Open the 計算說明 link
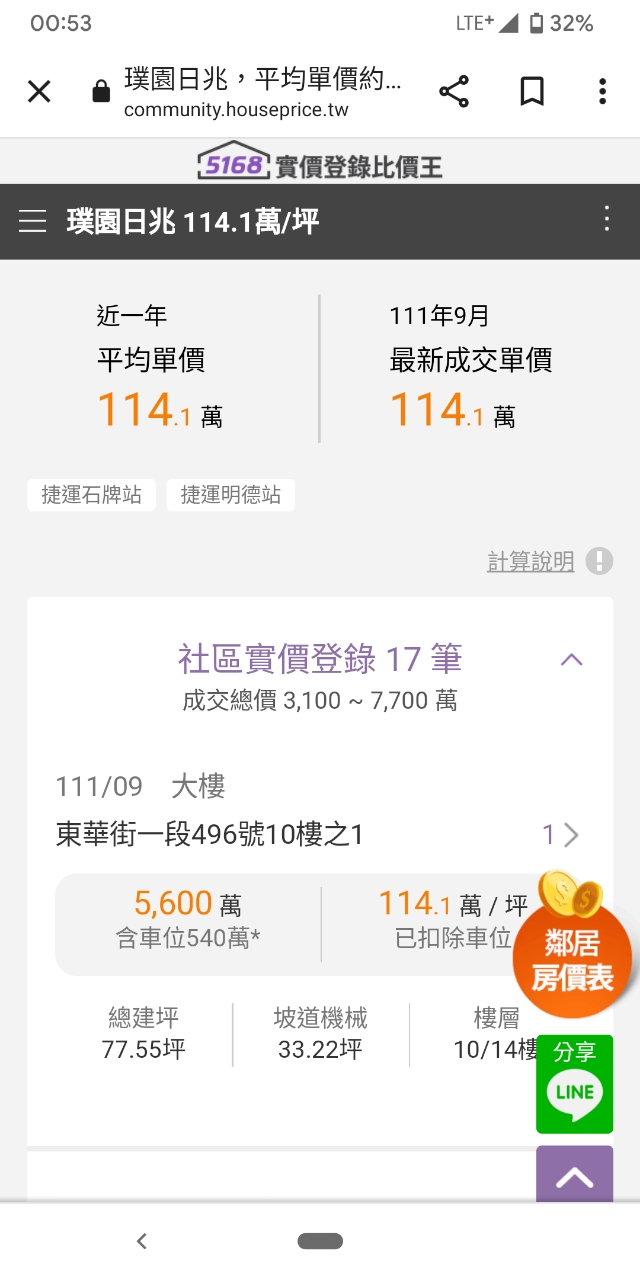Image resolution: width=640 pixels, height=1280 pixels. (x=531, y=562)
